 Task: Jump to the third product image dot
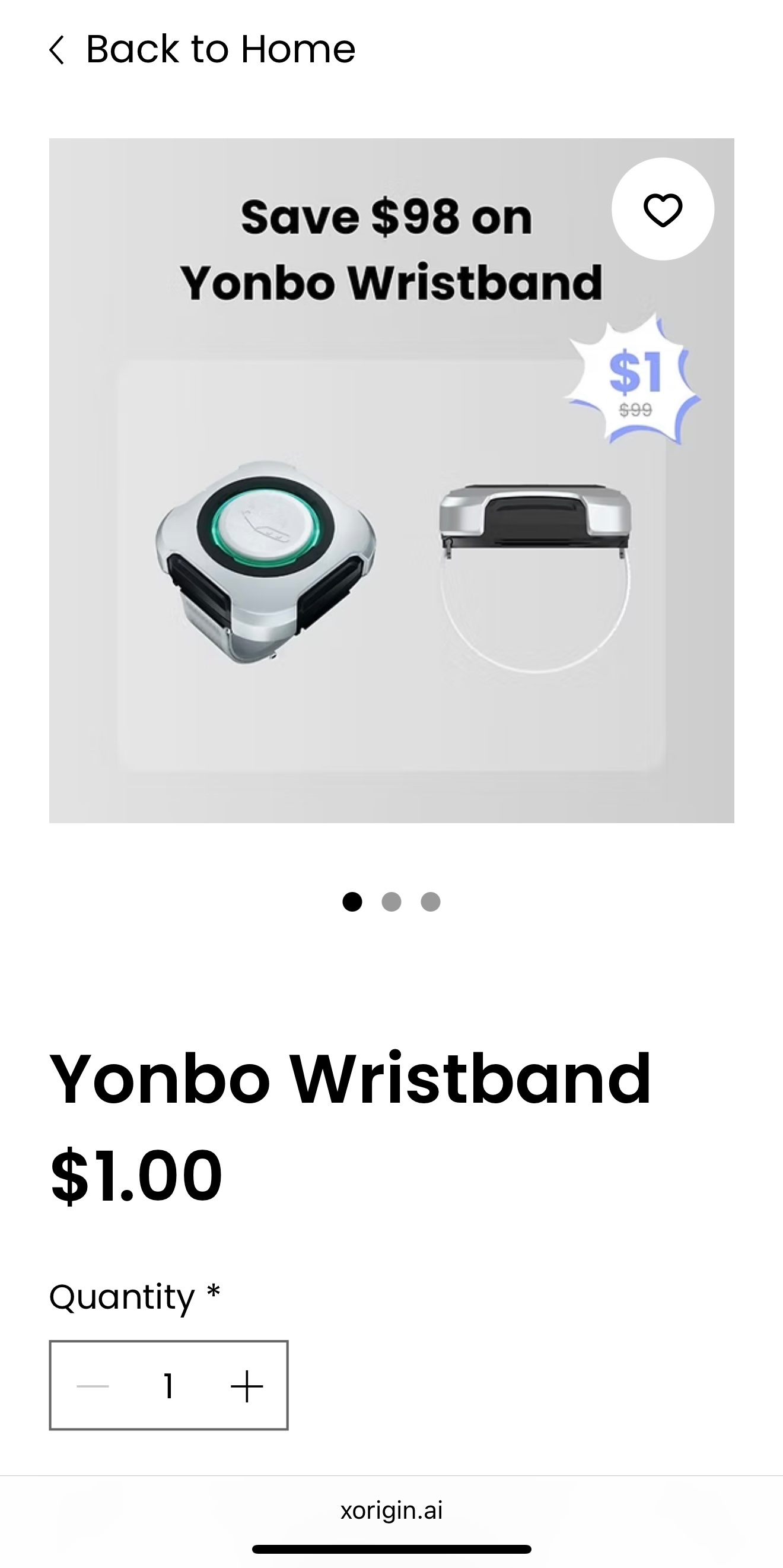430,902
